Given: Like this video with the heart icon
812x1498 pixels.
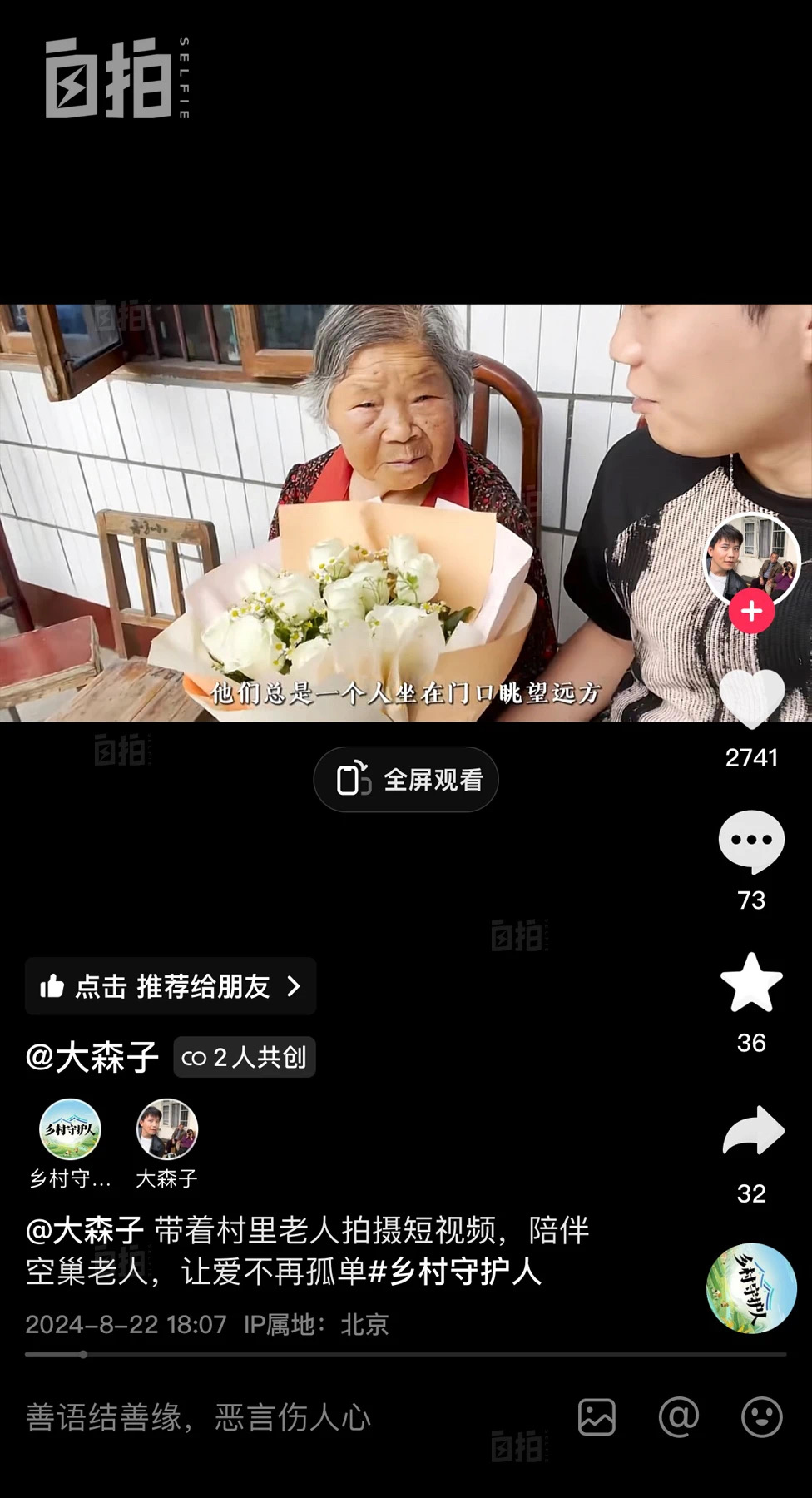Looking at the screenshot, I should (751, 699).
